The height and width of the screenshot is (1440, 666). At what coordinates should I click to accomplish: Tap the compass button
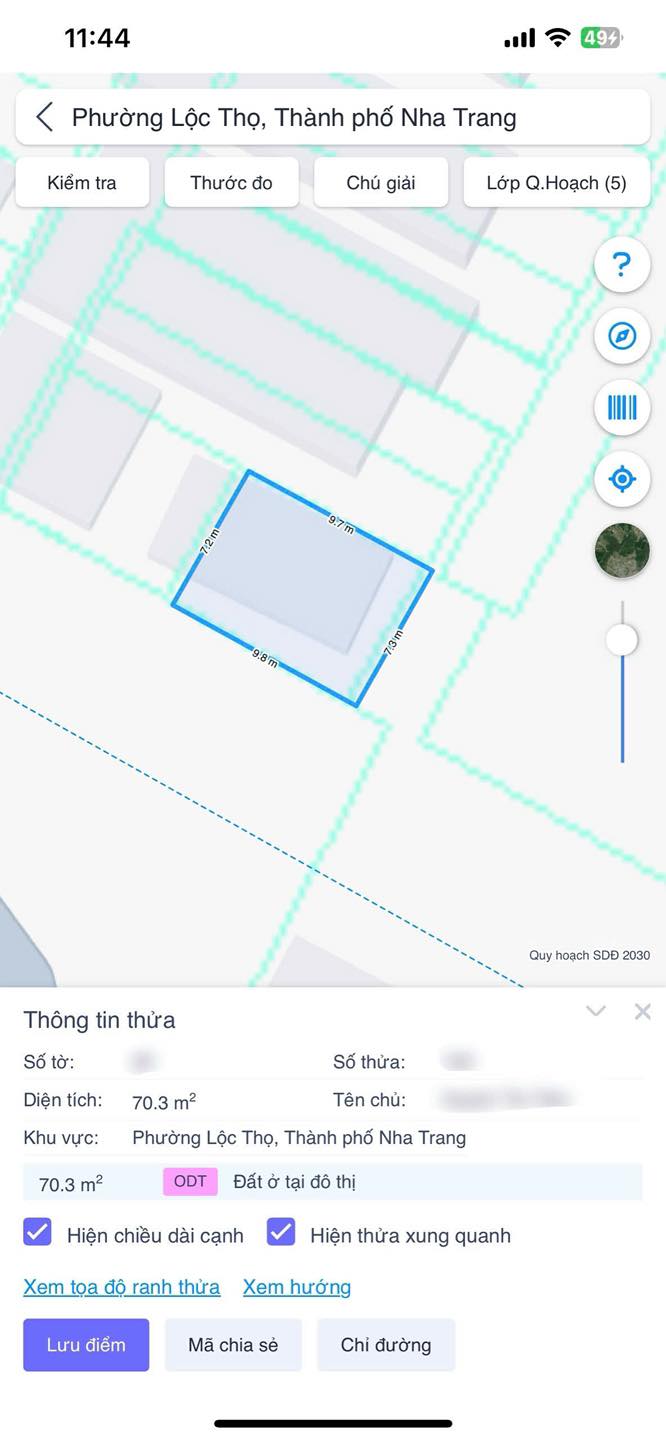pos(622,336)
